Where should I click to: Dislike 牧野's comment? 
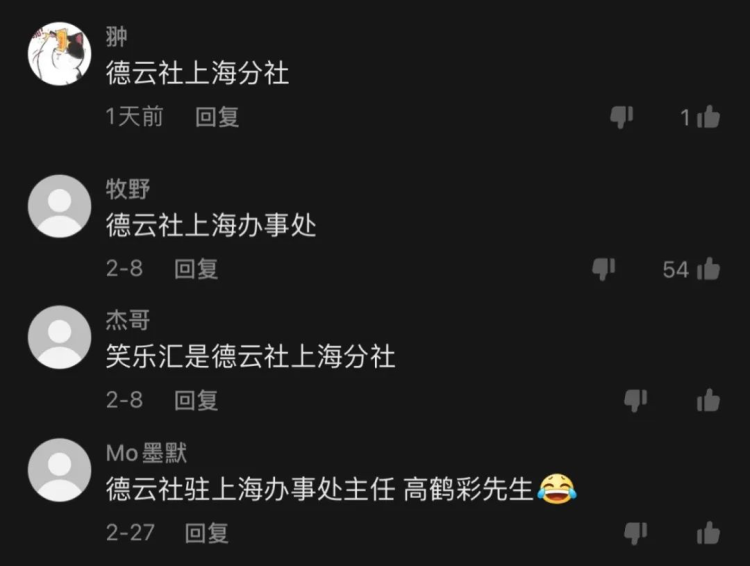603,268
